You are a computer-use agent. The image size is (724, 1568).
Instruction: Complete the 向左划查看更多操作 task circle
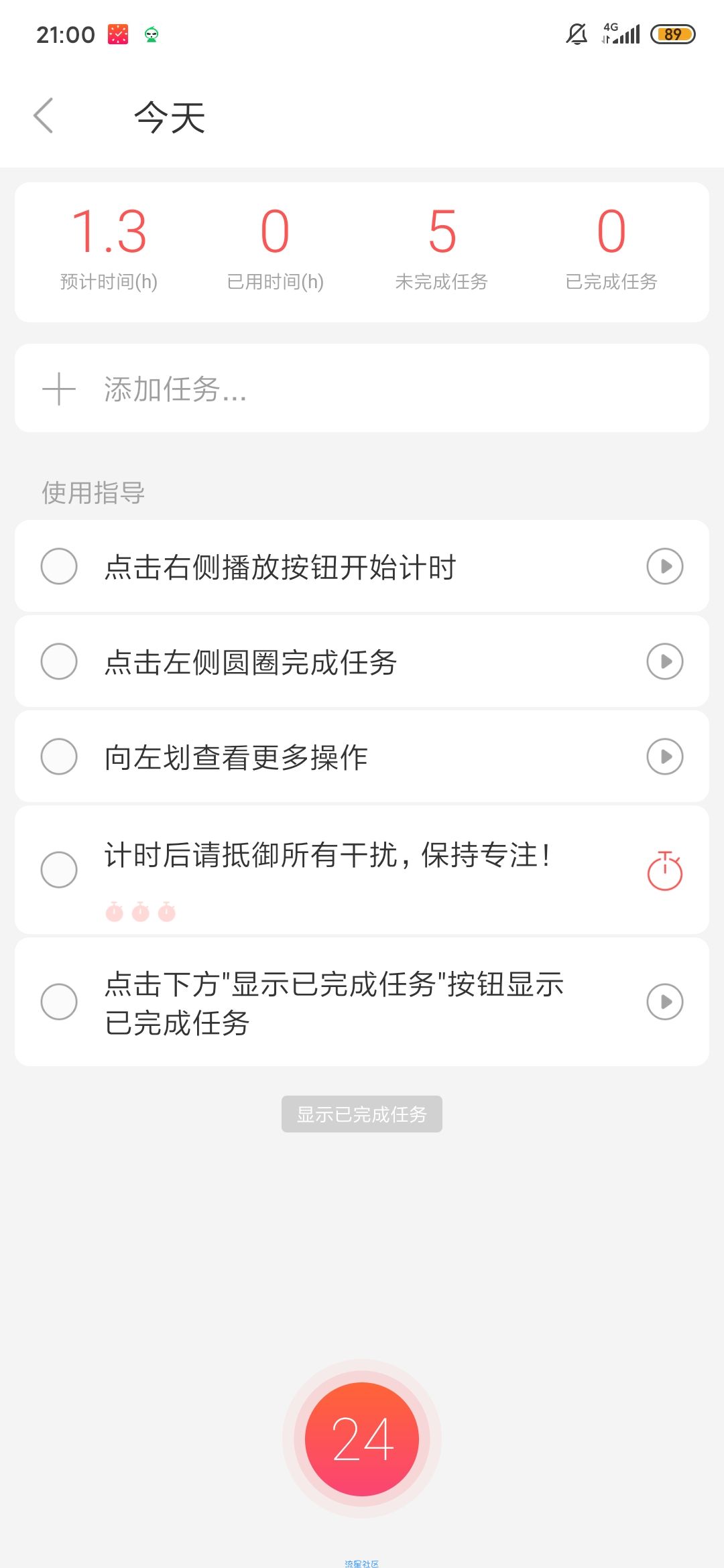(59, 757)
